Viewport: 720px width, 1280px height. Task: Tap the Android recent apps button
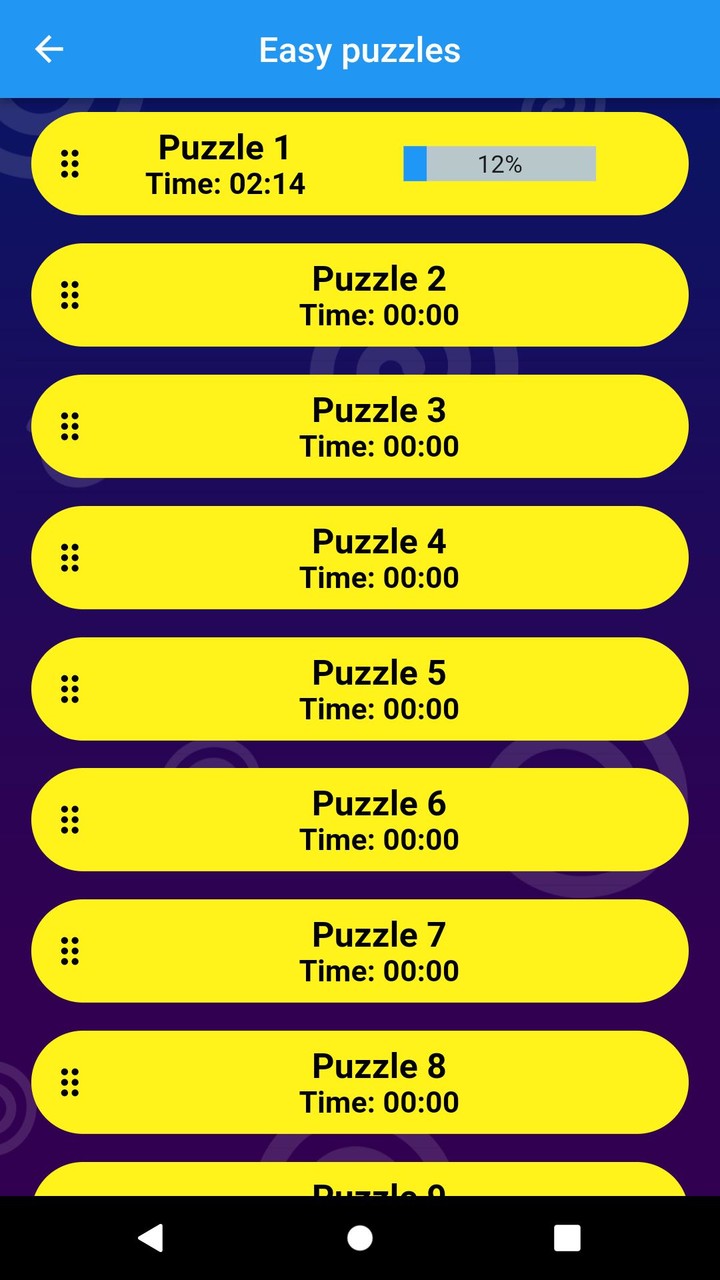tap(566, 1238)
